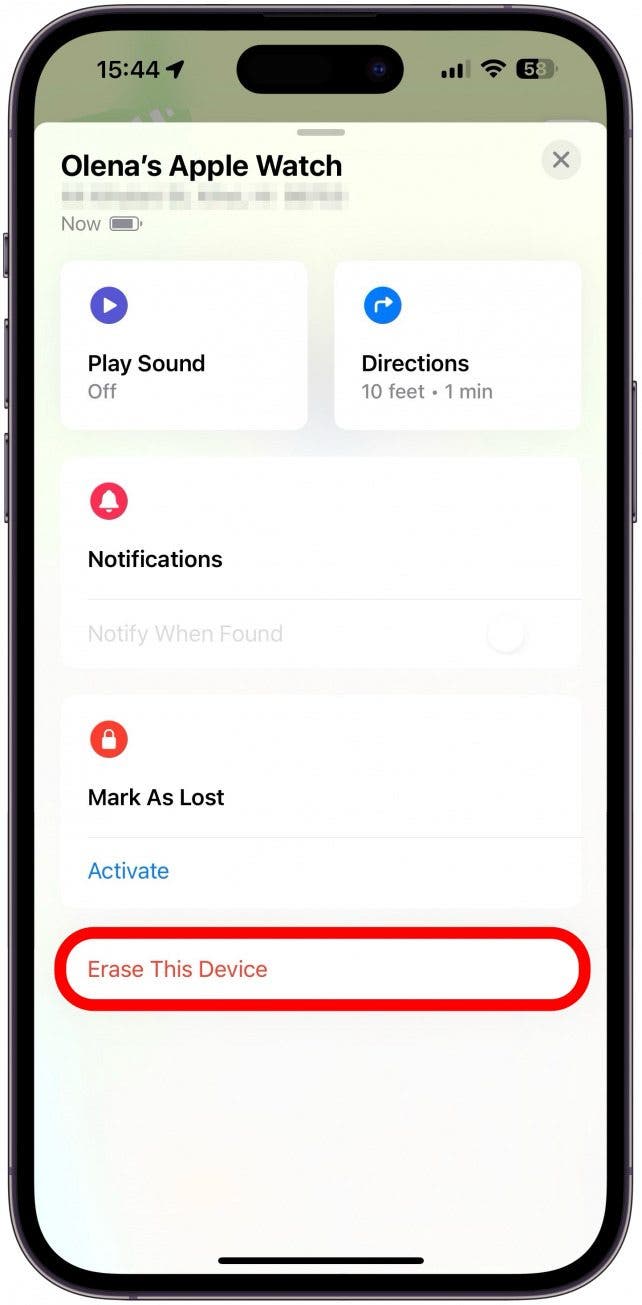Viewport: 642px width, 1305px height.
Task: Get directions to the Apple Watch
Action: [x=457, y=346]
